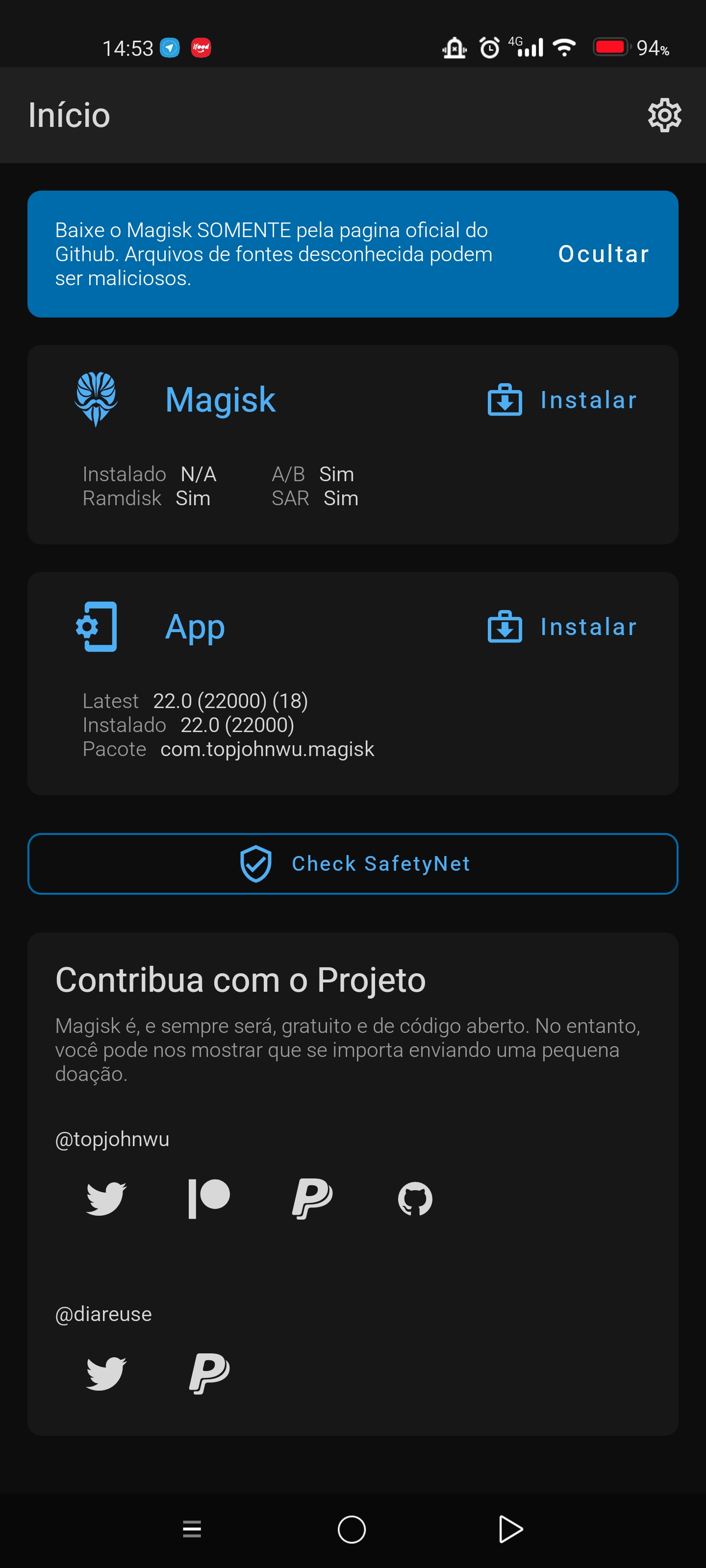Open @topjohnwu's PayPal link
The image size is (706, 1568).
pyautogui.click(x=312, y=1199)
